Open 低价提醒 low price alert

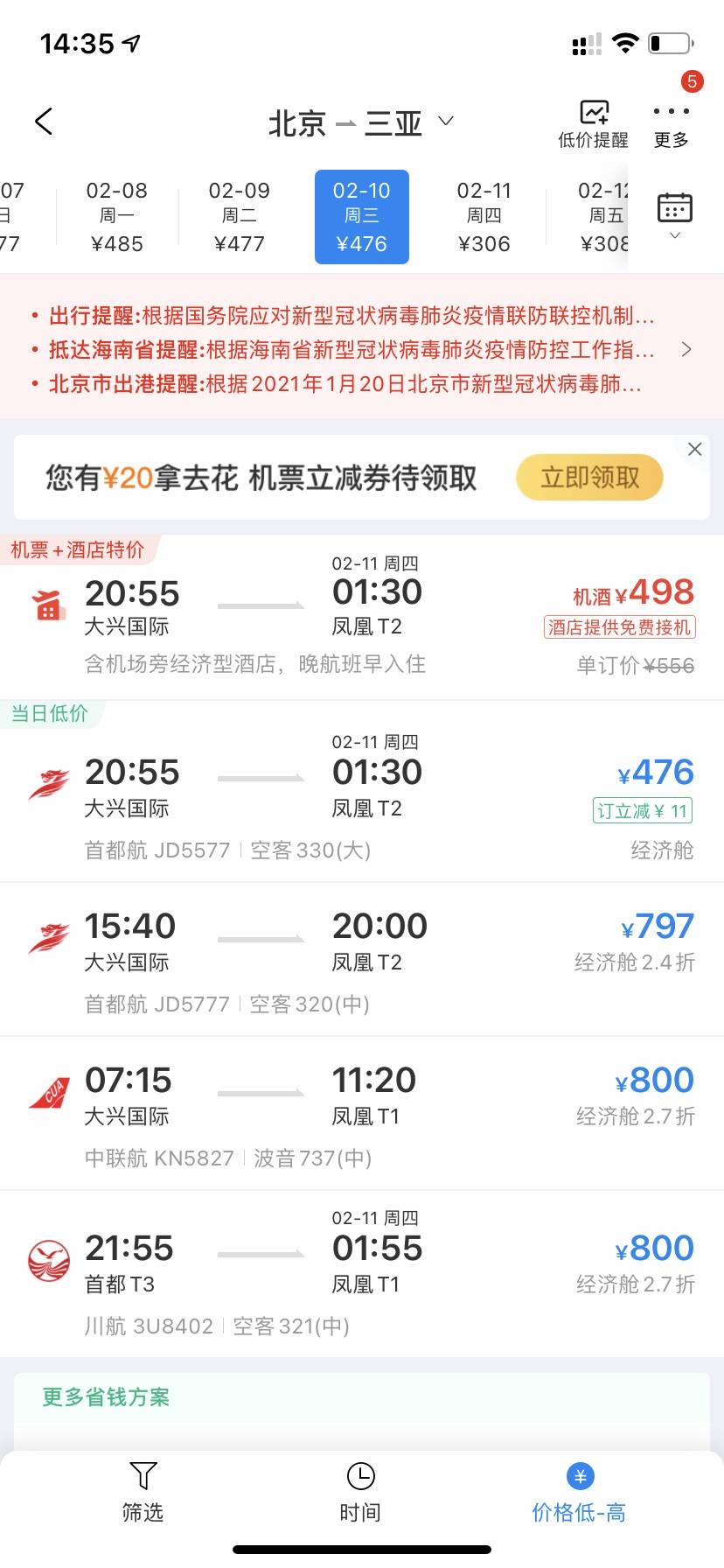(593, 123)
